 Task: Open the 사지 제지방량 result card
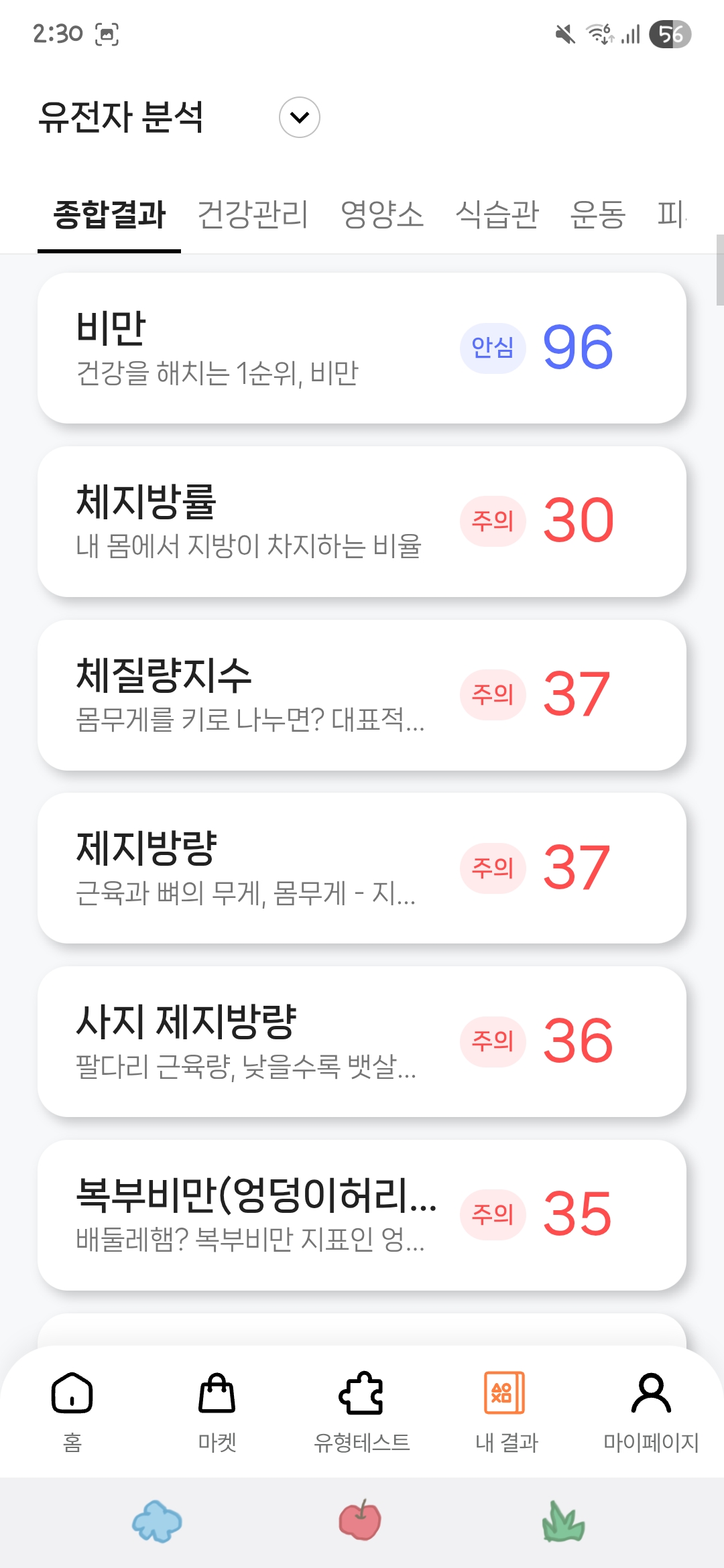coord(362,1041)
